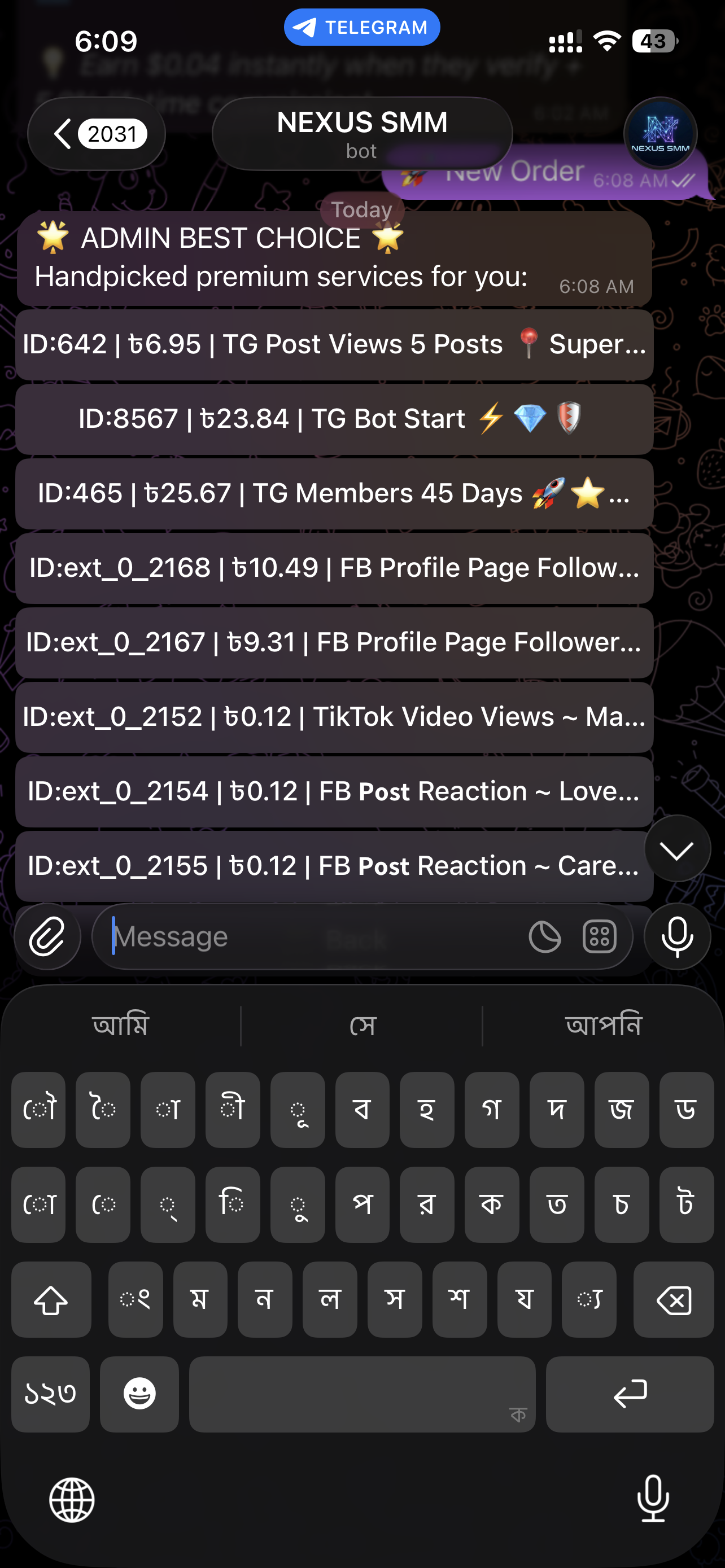This screenshot has width=725, height=1568.
Task: Pick ext_0_2167 FB Profile Page Follower service
Action: pos(334,643)
